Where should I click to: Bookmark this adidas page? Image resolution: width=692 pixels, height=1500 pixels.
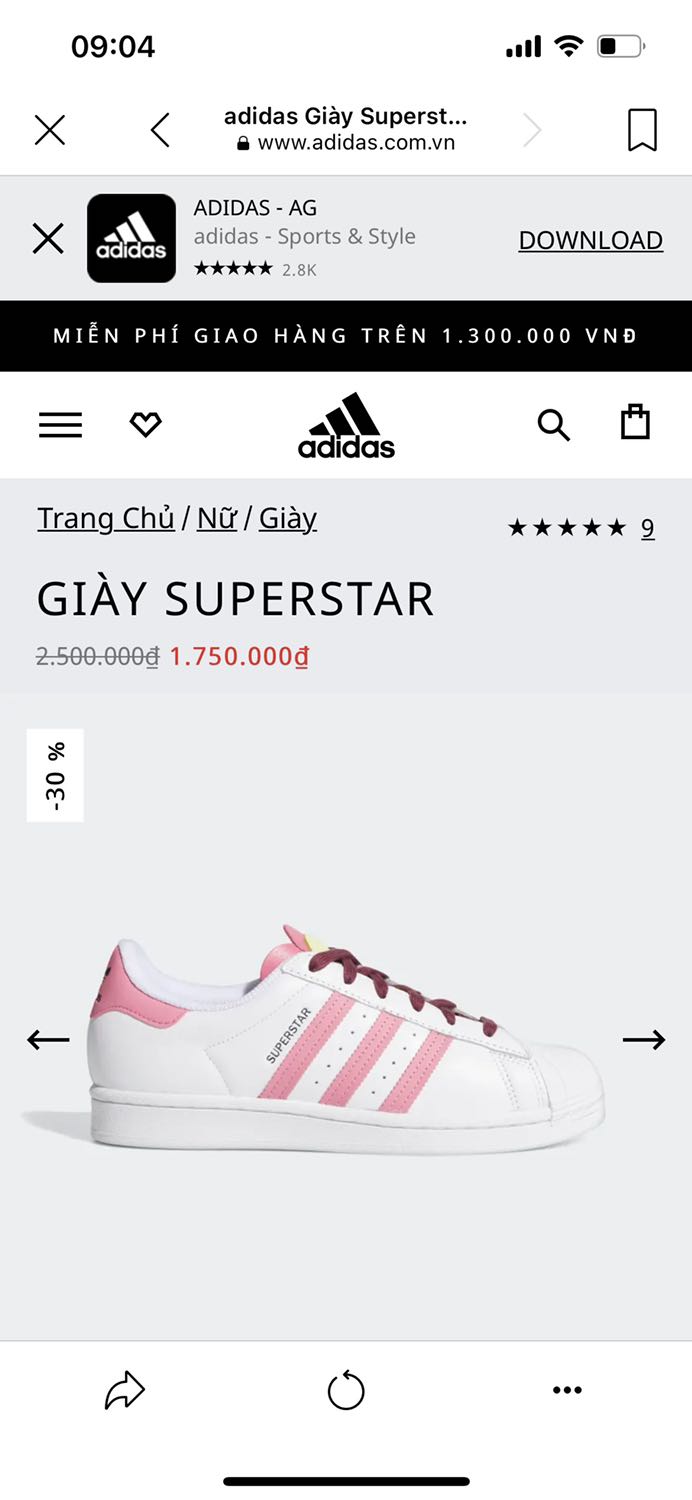click(x=641, y=130)
